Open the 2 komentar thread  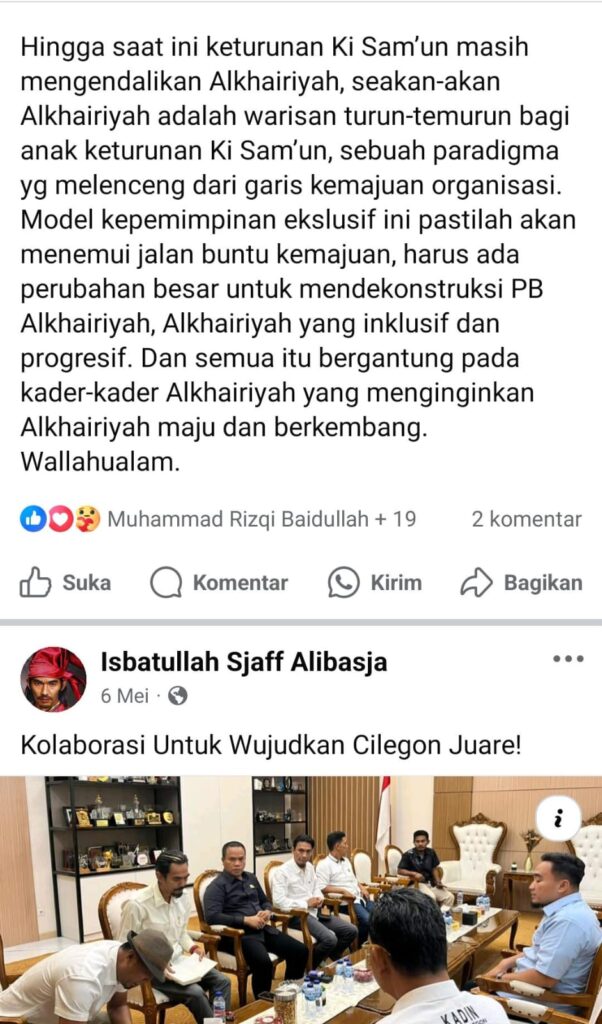tap(526, 520)
